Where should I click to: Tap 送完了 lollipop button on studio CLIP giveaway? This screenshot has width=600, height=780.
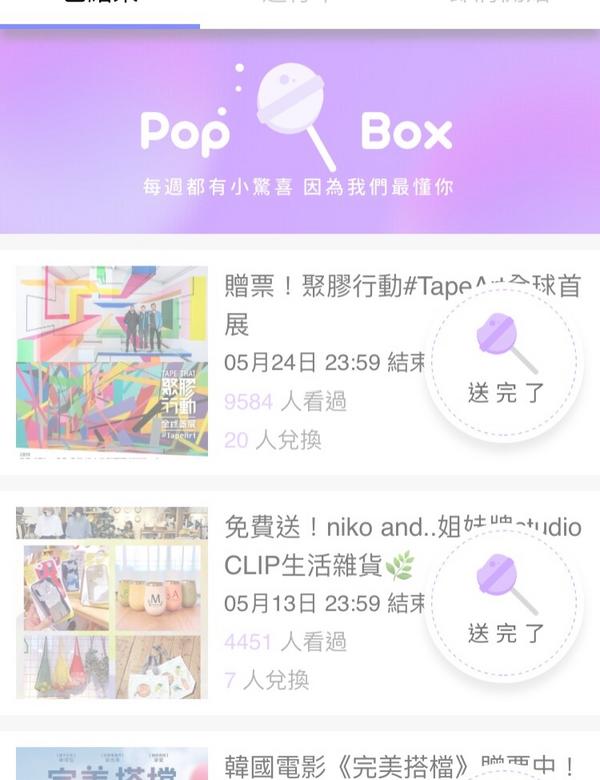click(x=504, y=603)
